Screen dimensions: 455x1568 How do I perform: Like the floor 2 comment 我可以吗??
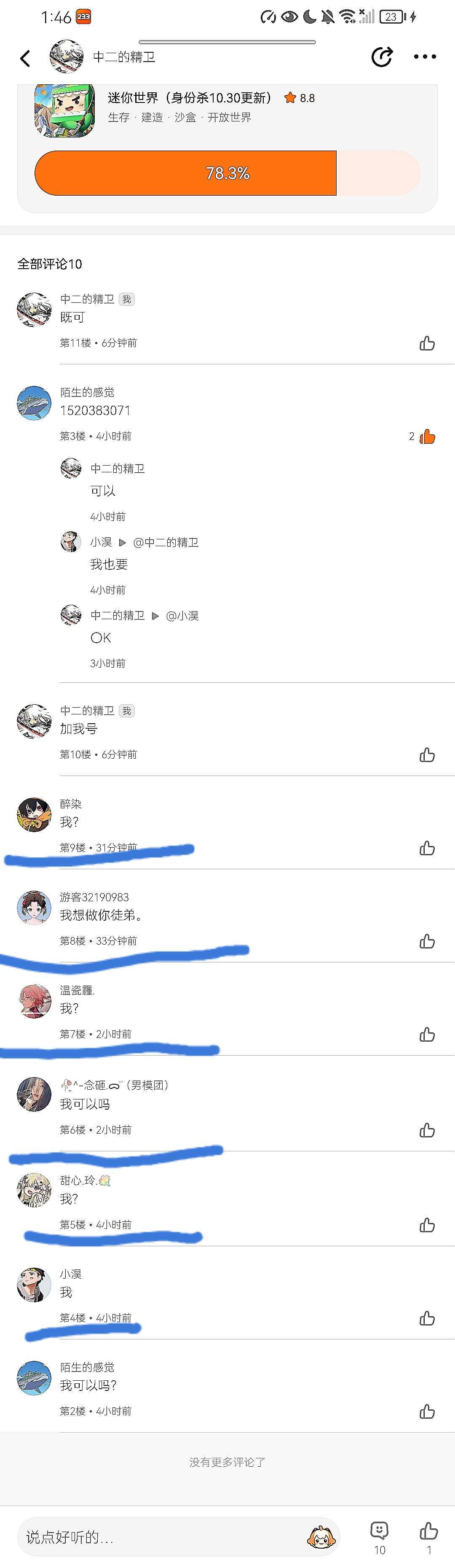coord(427,1411)
